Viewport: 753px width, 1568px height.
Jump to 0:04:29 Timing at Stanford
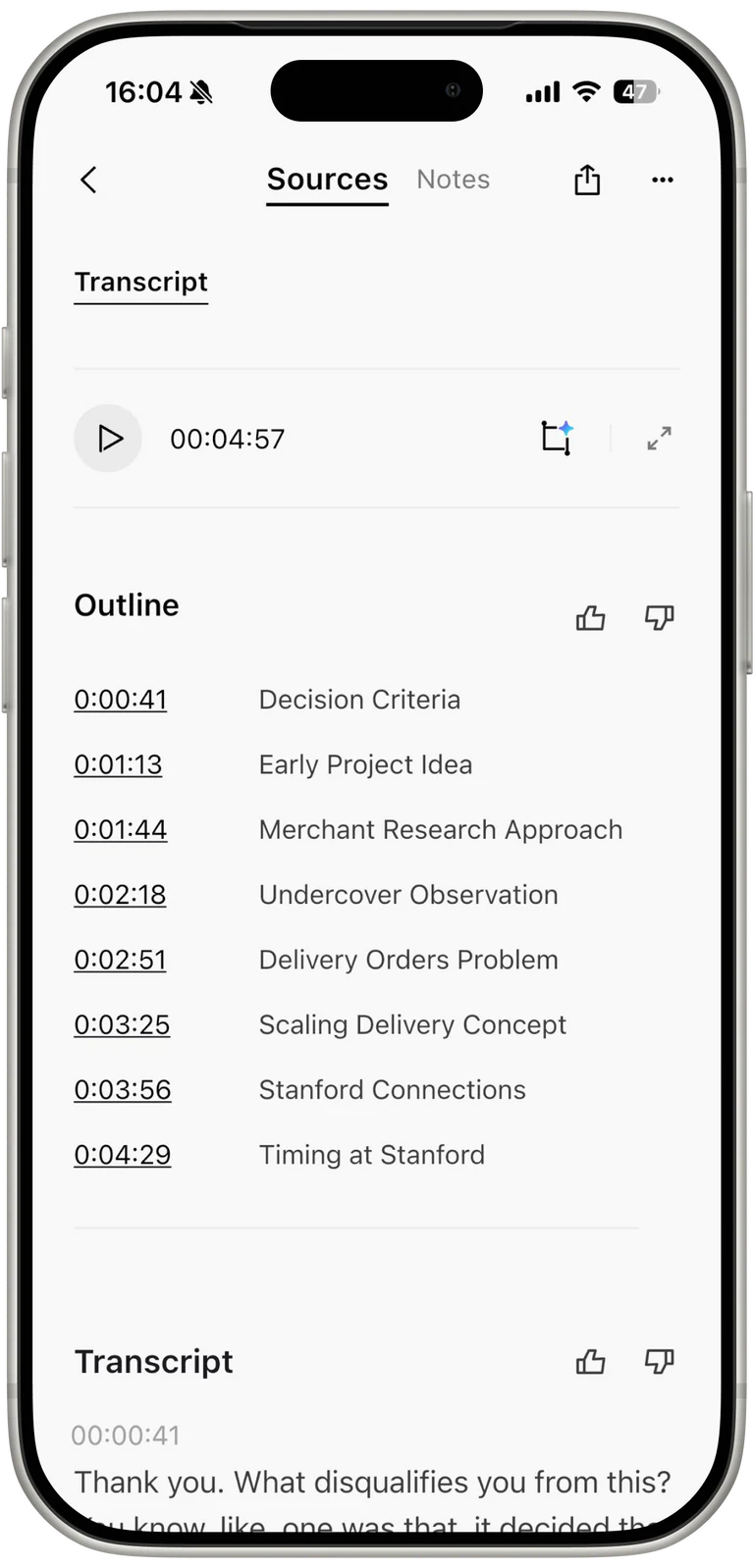(123, 1155)
